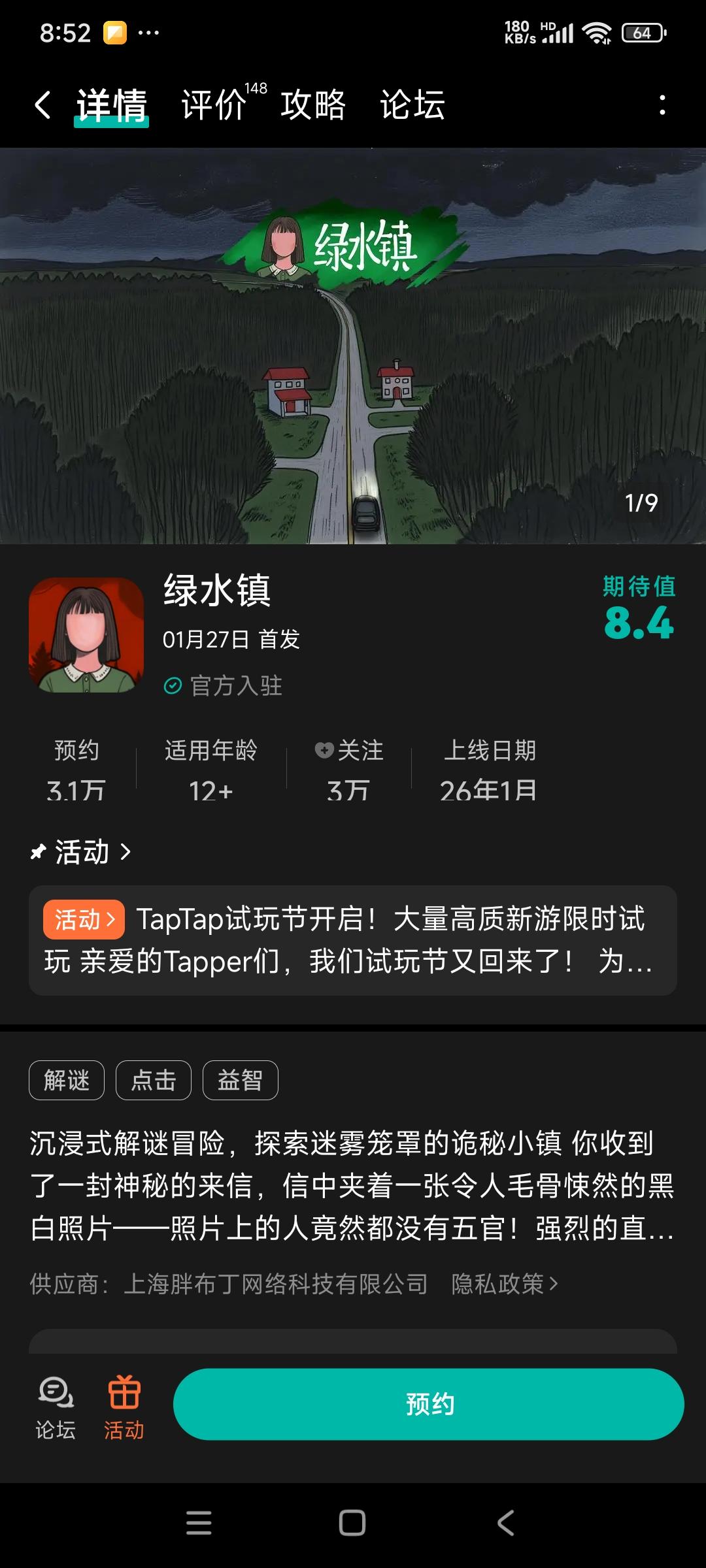
Task: Switch to the 论坛 top tab
Action: [412, 105]
